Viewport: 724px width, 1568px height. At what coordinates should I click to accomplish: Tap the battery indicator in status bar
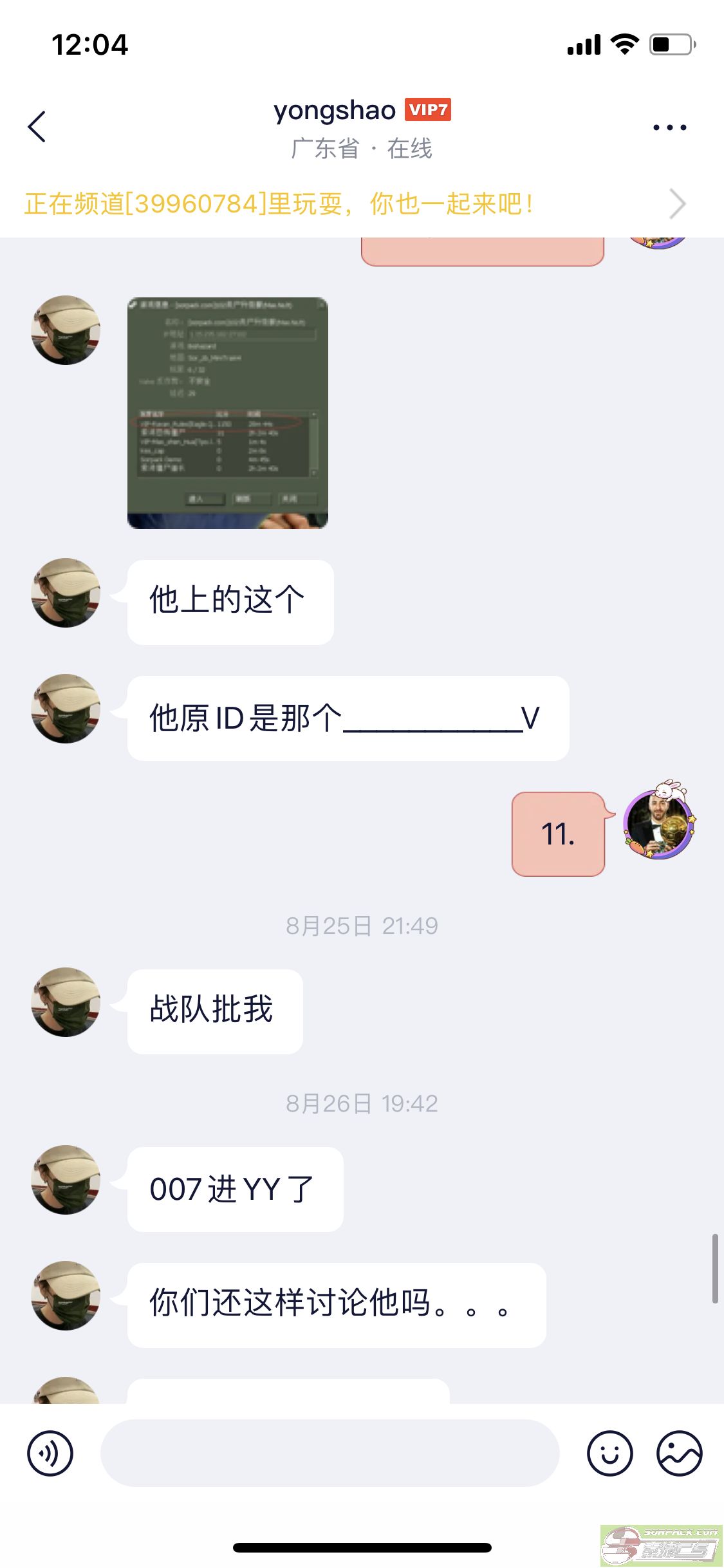tap(668, 44)
